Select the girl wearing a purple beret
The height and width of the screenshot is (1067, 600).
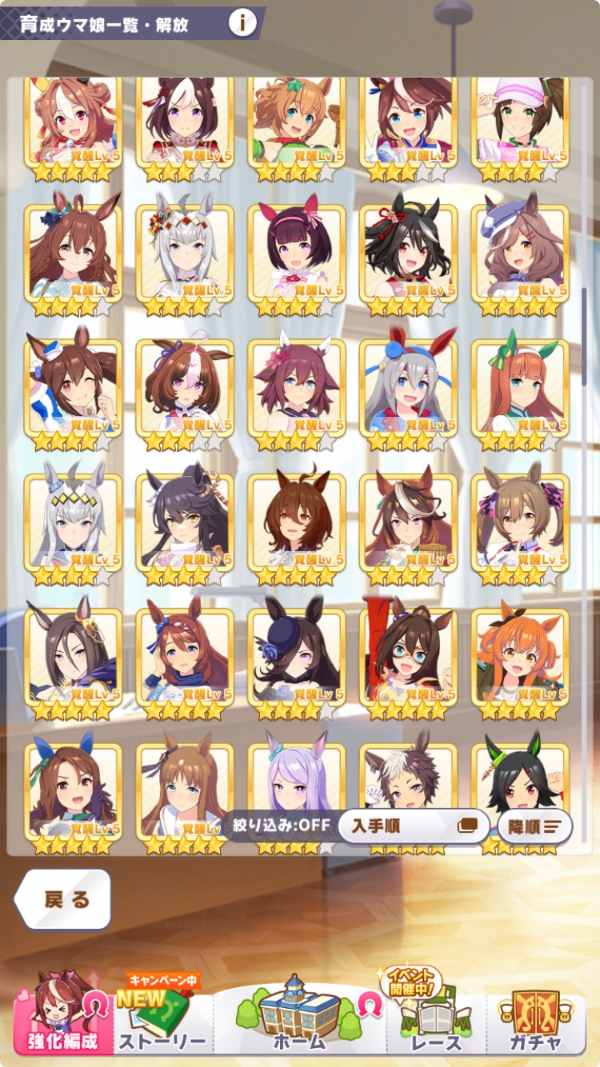click(x=521, y=253)
